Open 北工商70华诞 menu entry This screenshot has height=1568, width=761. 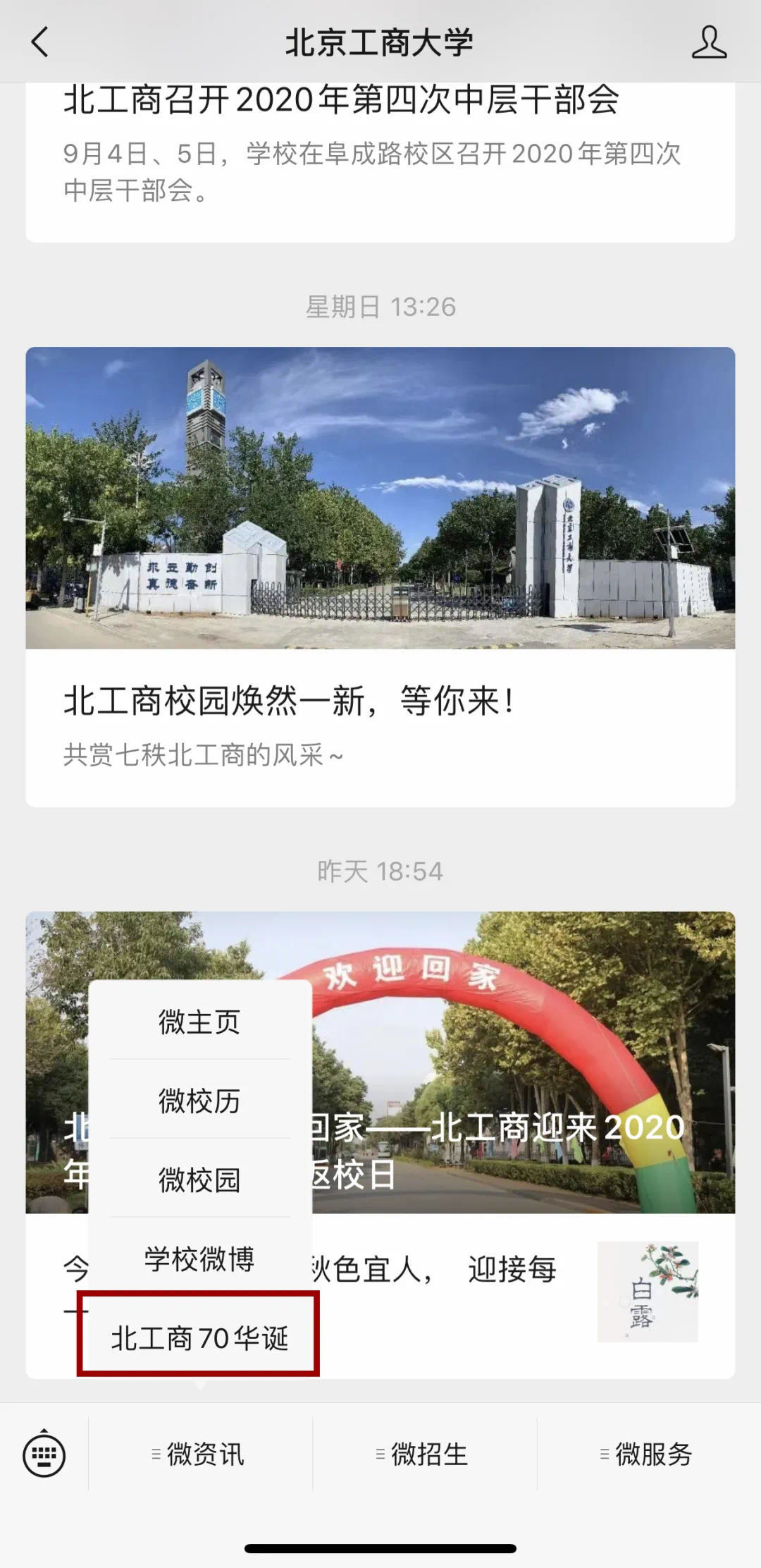click(199, 1337)
